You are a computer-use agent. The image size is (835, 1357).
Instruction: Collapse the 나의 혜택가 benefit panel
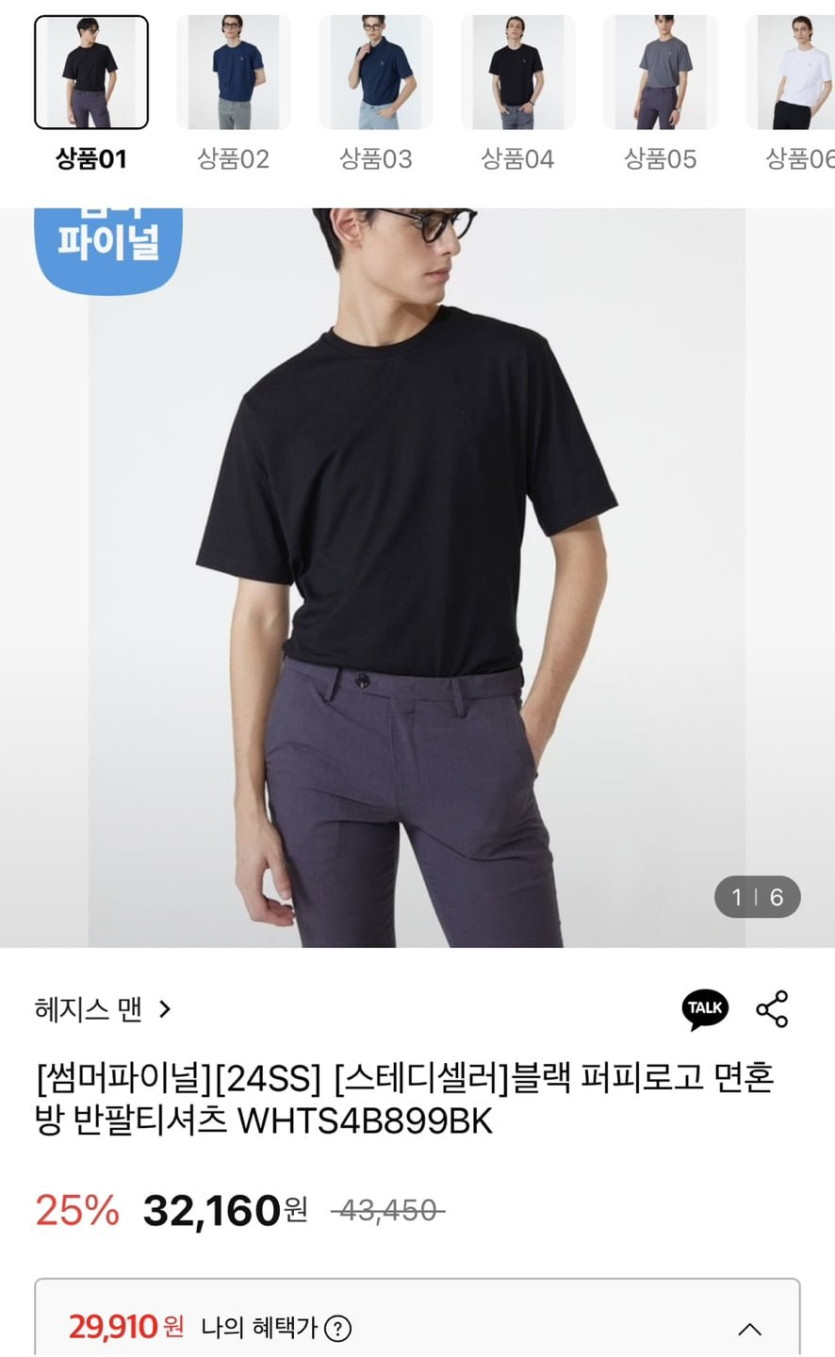pyautogui.click(x=749, y=1329)
